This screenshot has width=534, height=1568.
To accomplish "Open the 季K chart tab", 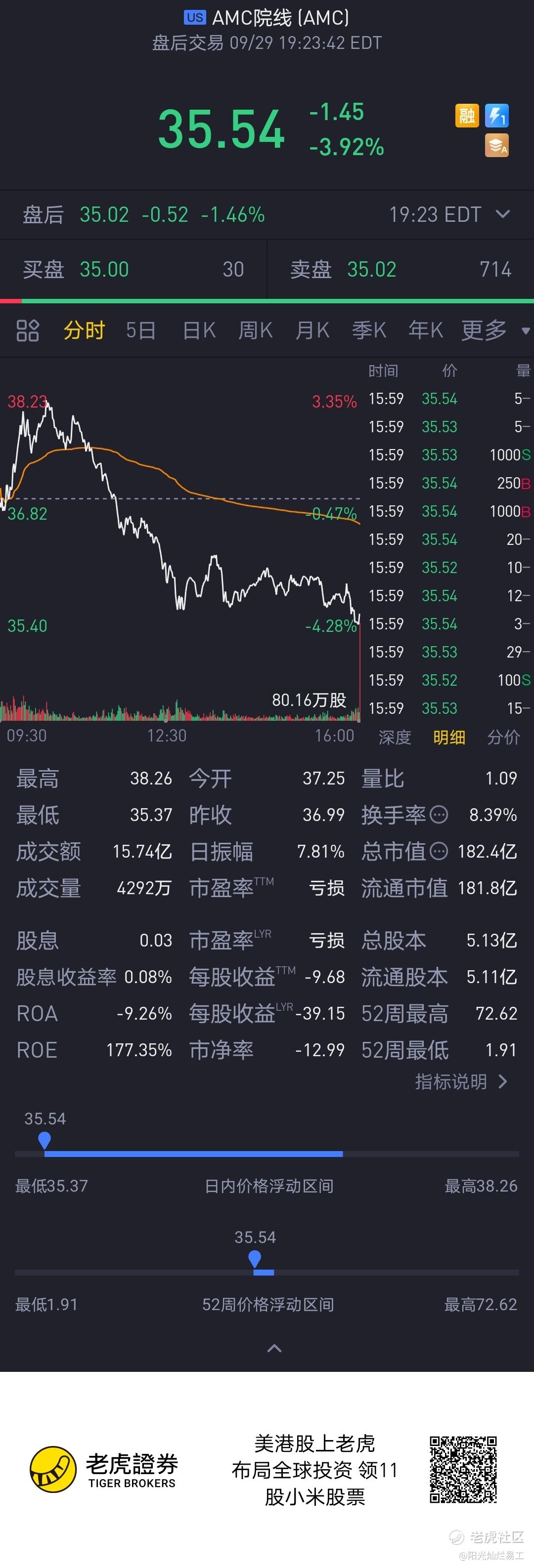I will pyautogui.click(x=369, y=330).
